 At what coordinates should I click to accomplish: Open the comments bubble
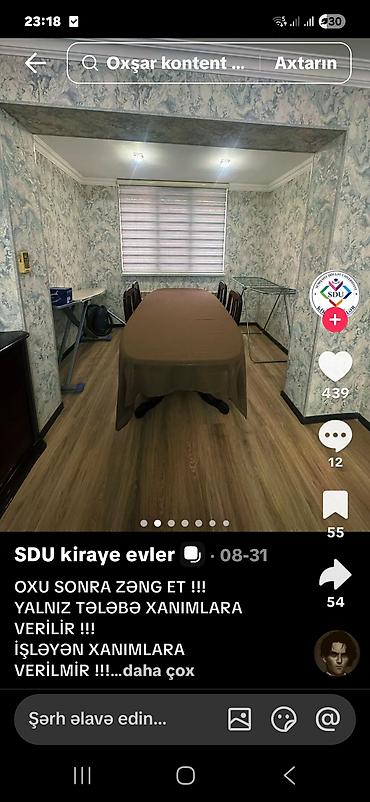click(335, 437)
